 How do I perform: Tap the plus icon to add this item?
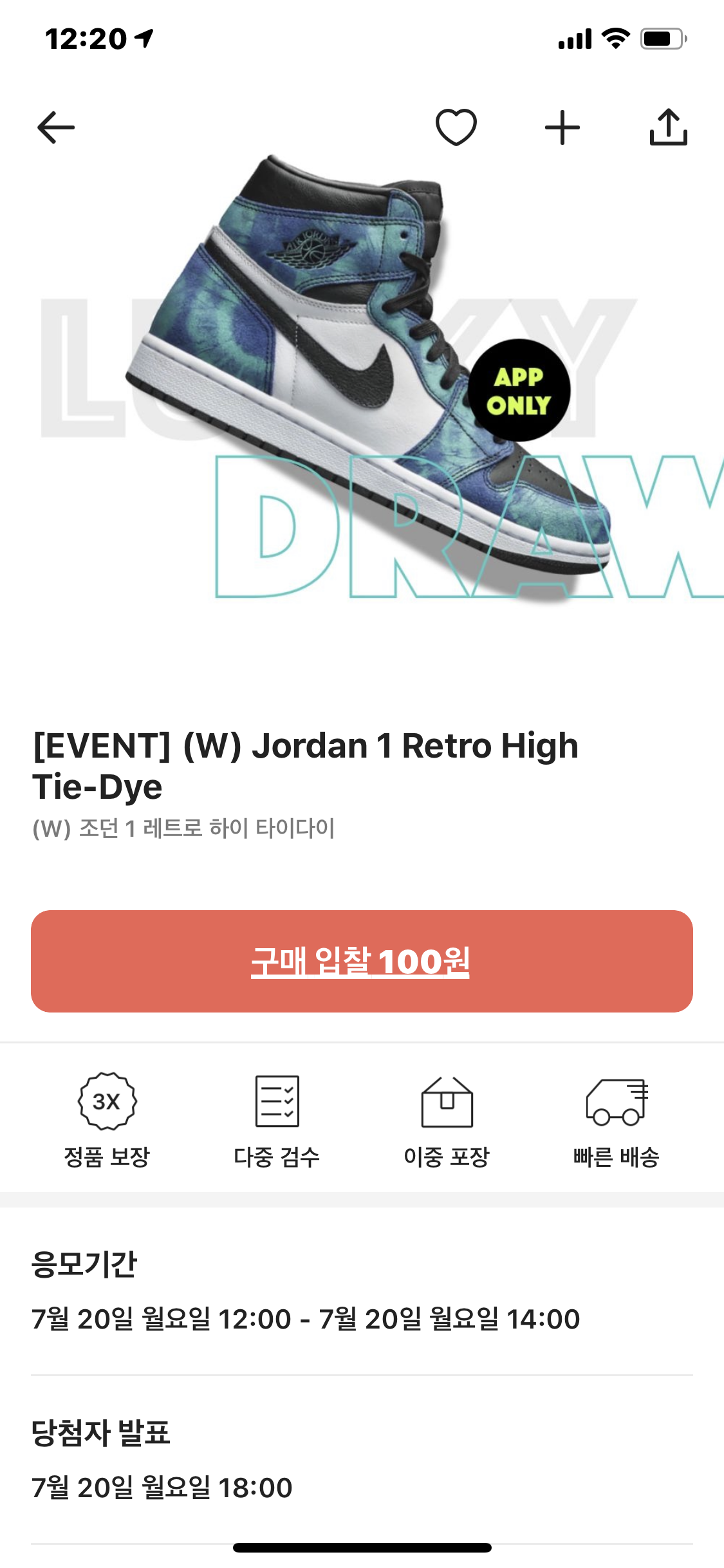562,127
